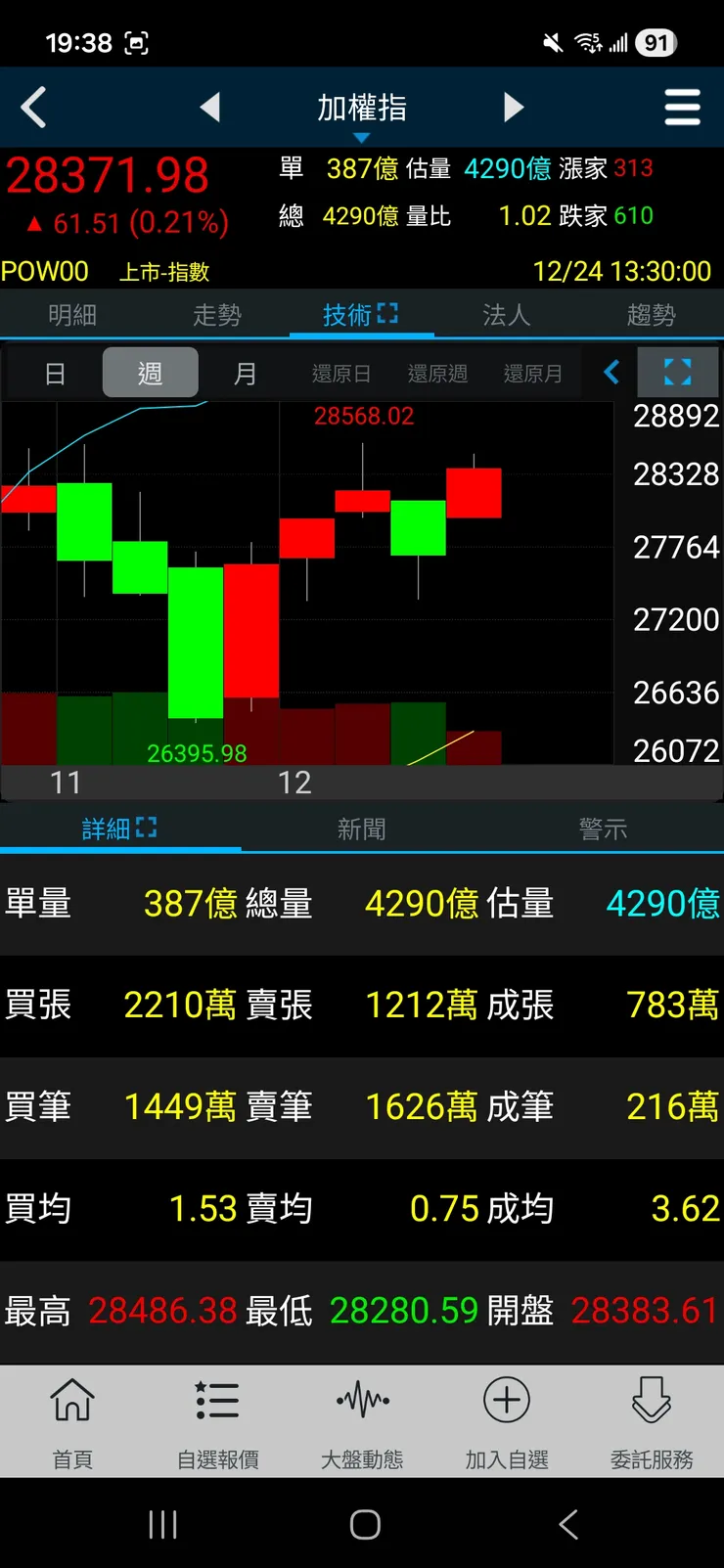The width and height of the screenshot is (724, 1568).
Task: Open the 警示 alerts section
Action: [604, 827]
